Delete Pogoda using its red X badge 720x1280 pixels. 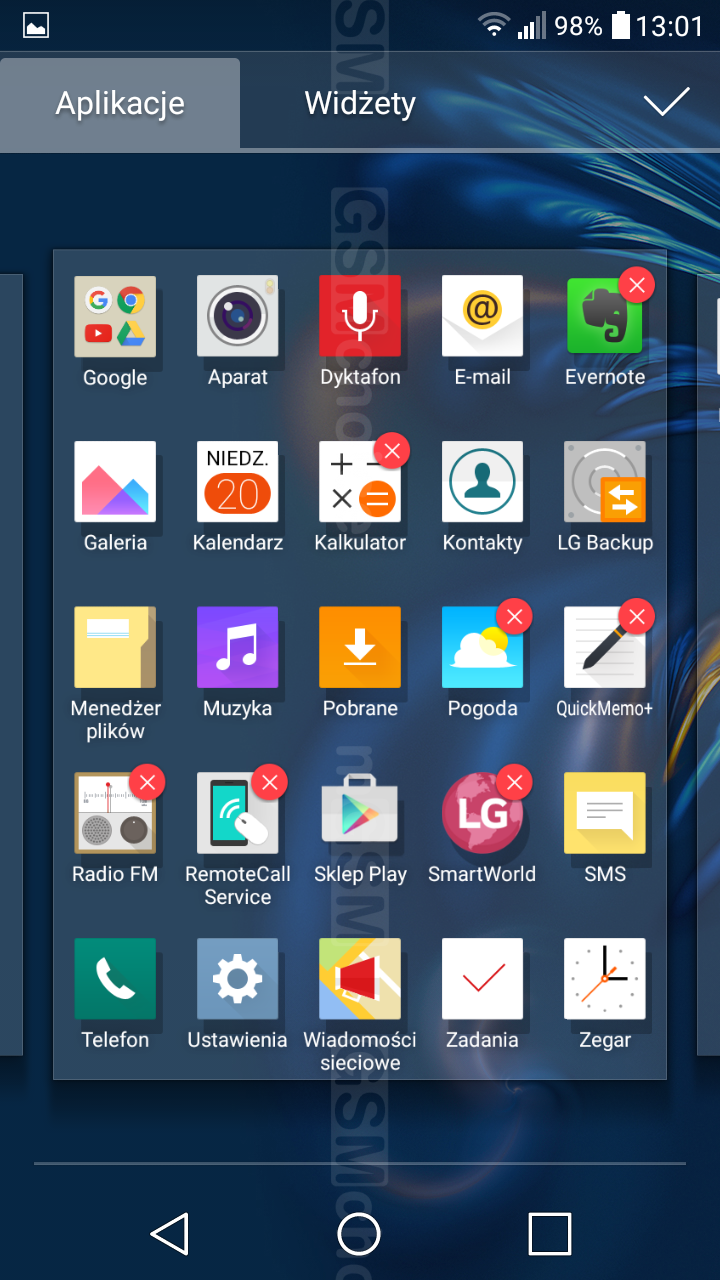pyautogui.click(x=515, y=616)
